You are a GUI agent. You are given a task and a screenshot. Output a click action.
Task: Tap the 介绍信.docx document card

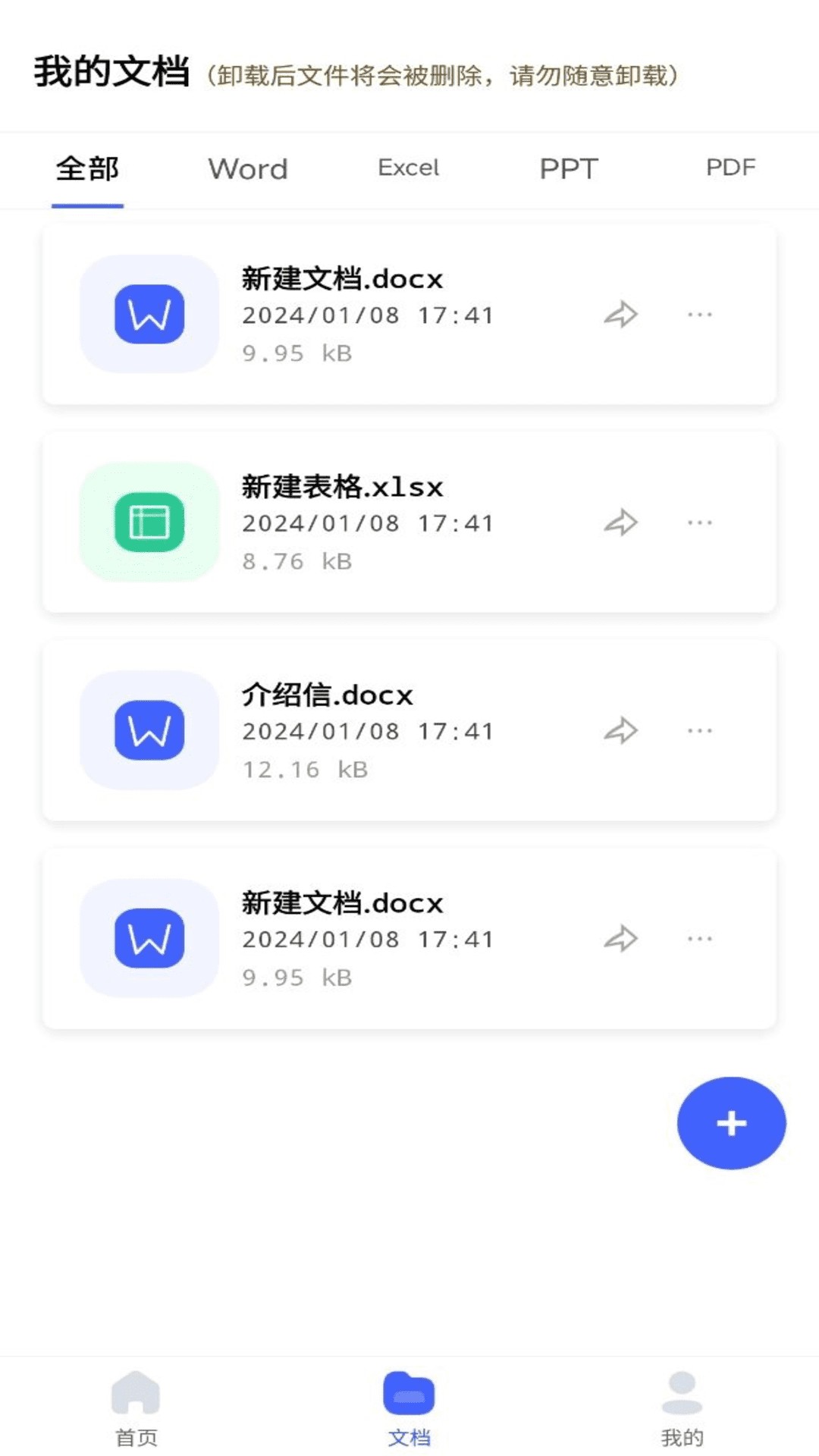[409, 730]
